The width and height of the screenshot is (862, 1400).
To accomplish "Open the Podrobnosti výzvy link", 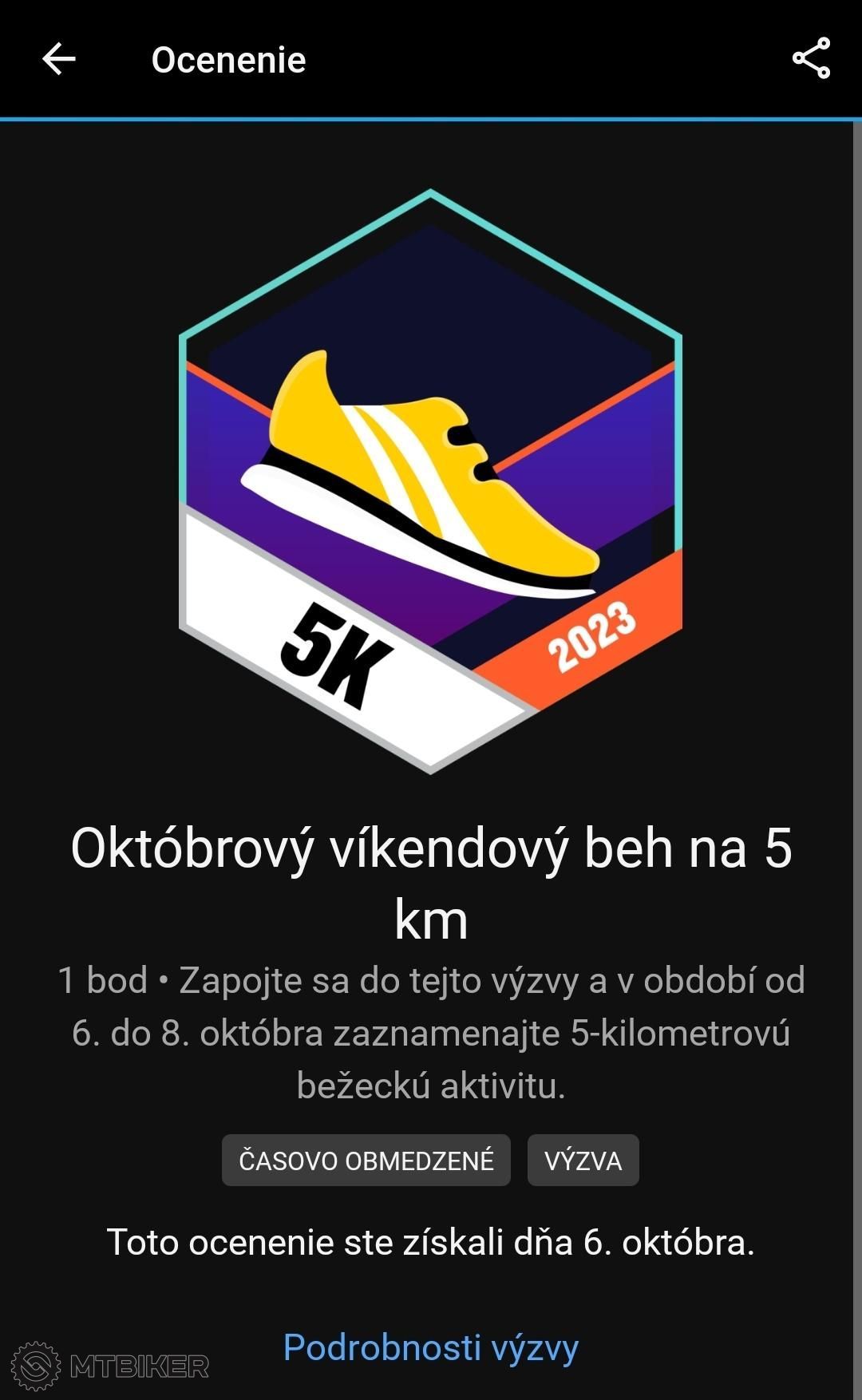I will (431, 1347).
